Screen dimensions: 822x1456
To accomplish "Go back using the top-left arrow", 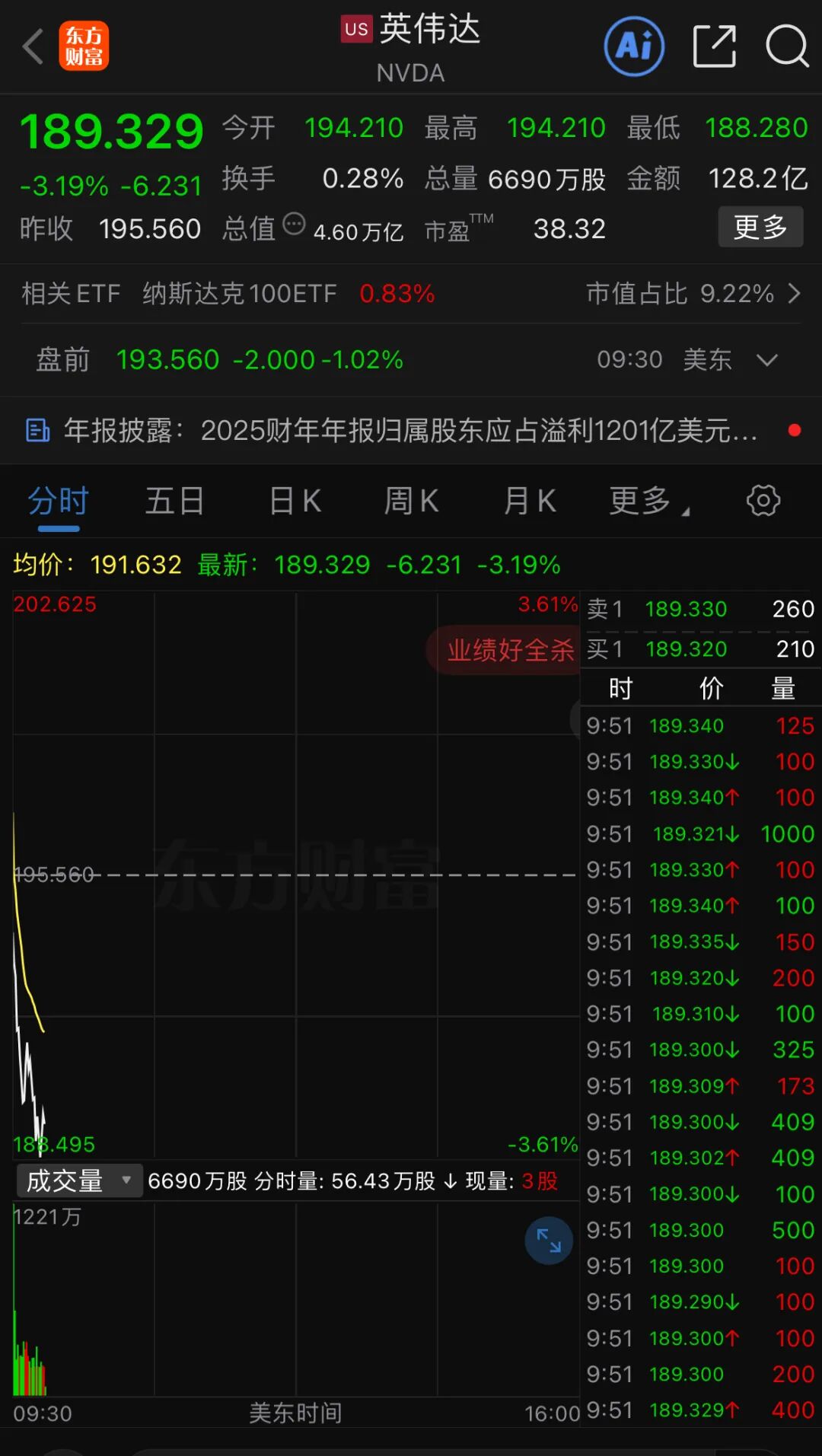I will pyautogui.click(x=33, y=47).
